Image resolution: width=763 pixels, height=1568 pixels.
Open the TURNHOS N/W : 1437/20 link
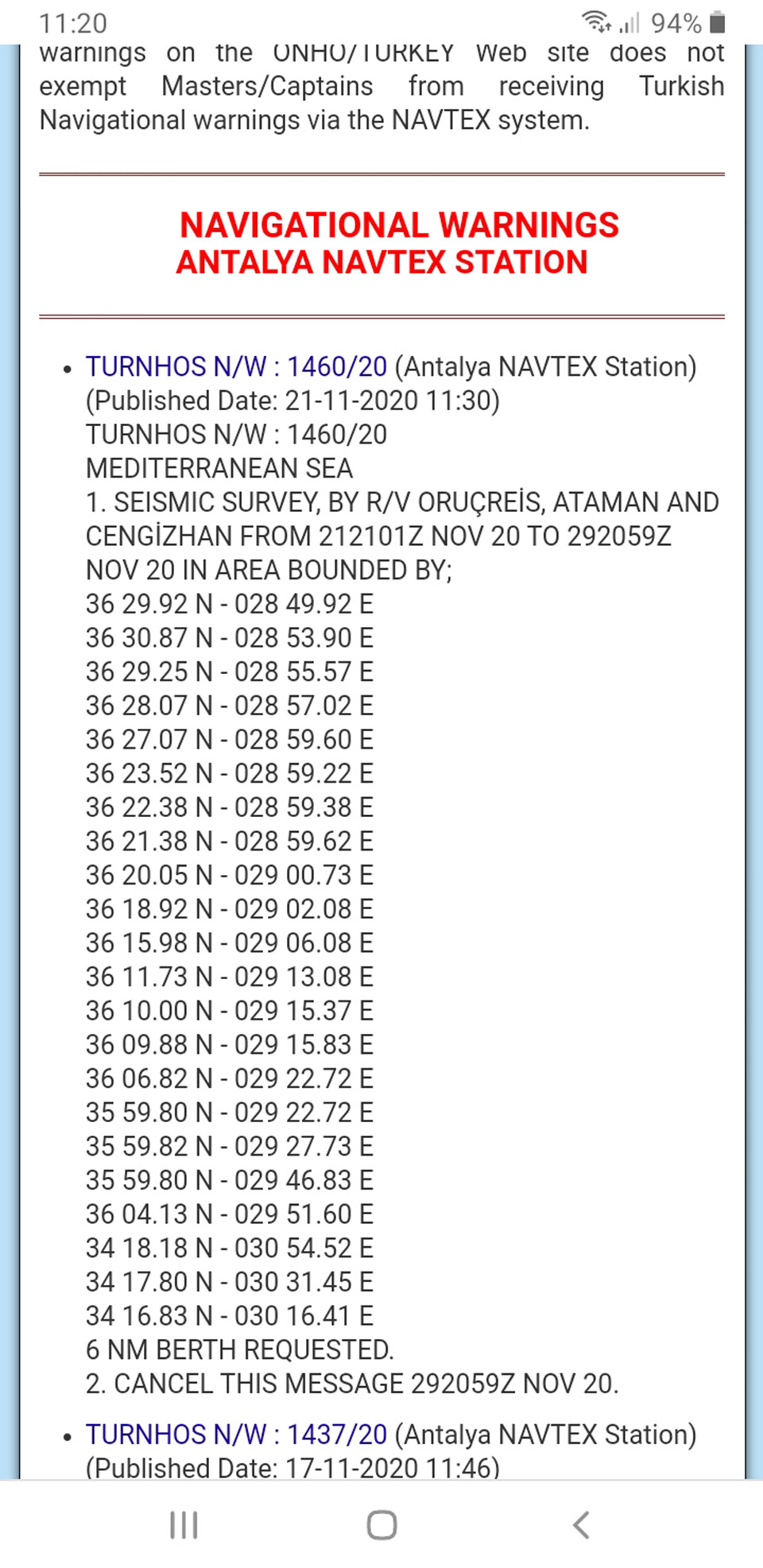coord(236,1434)
